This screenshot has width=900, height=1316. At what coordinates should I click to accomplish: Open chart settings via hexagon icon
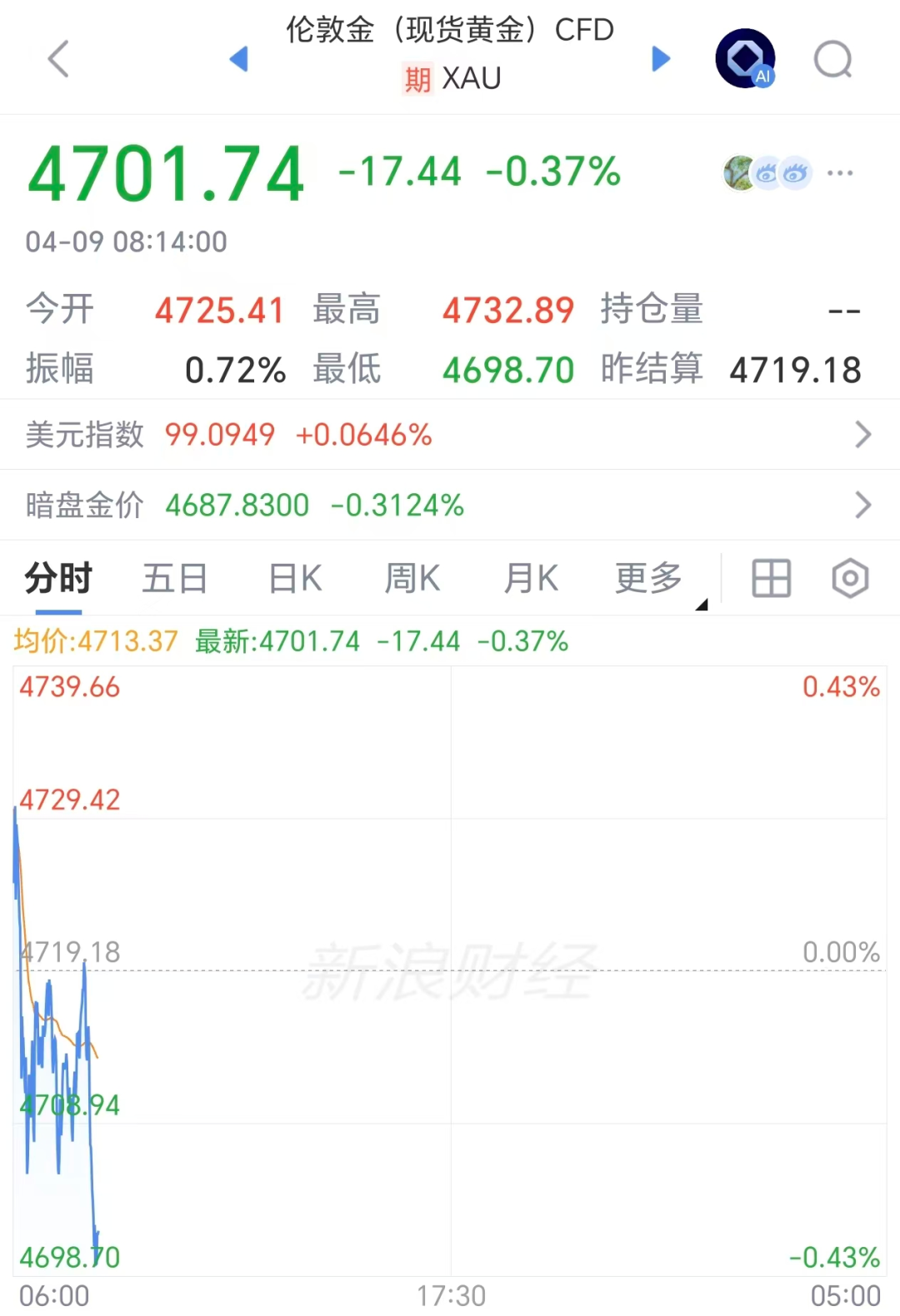(849, 578)
